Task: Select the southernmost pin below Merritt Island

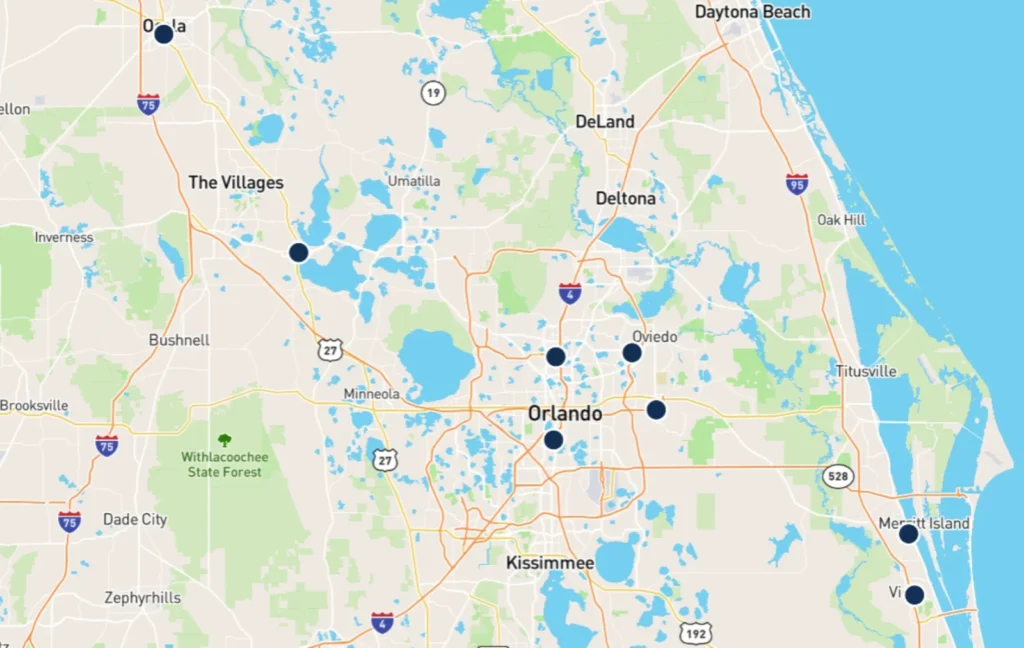Action: [914, 595]
